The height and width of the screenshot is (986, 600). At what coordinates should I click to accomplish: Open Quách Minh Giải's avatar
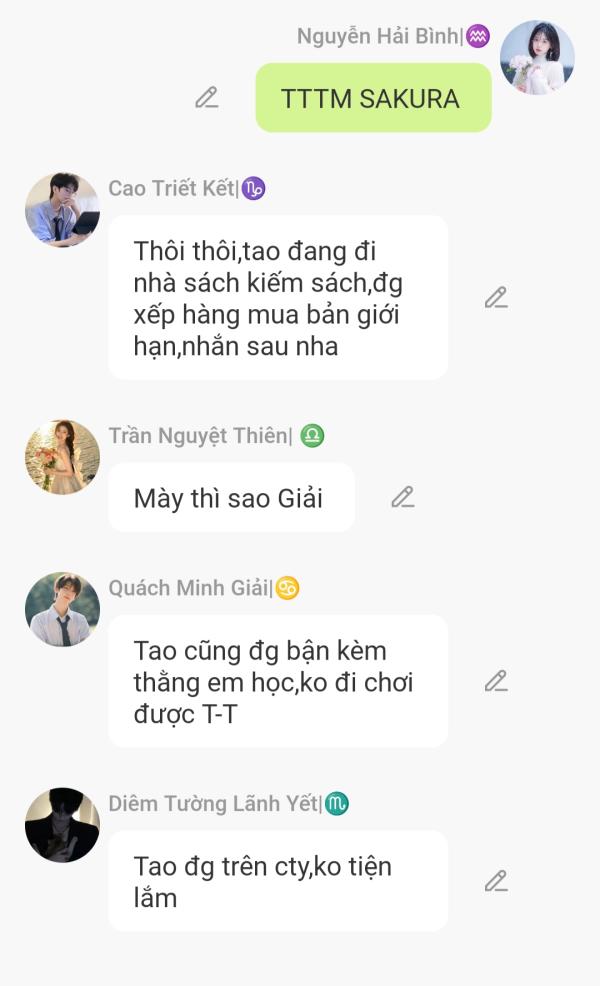pyautogui.click(x=62, y=609)
